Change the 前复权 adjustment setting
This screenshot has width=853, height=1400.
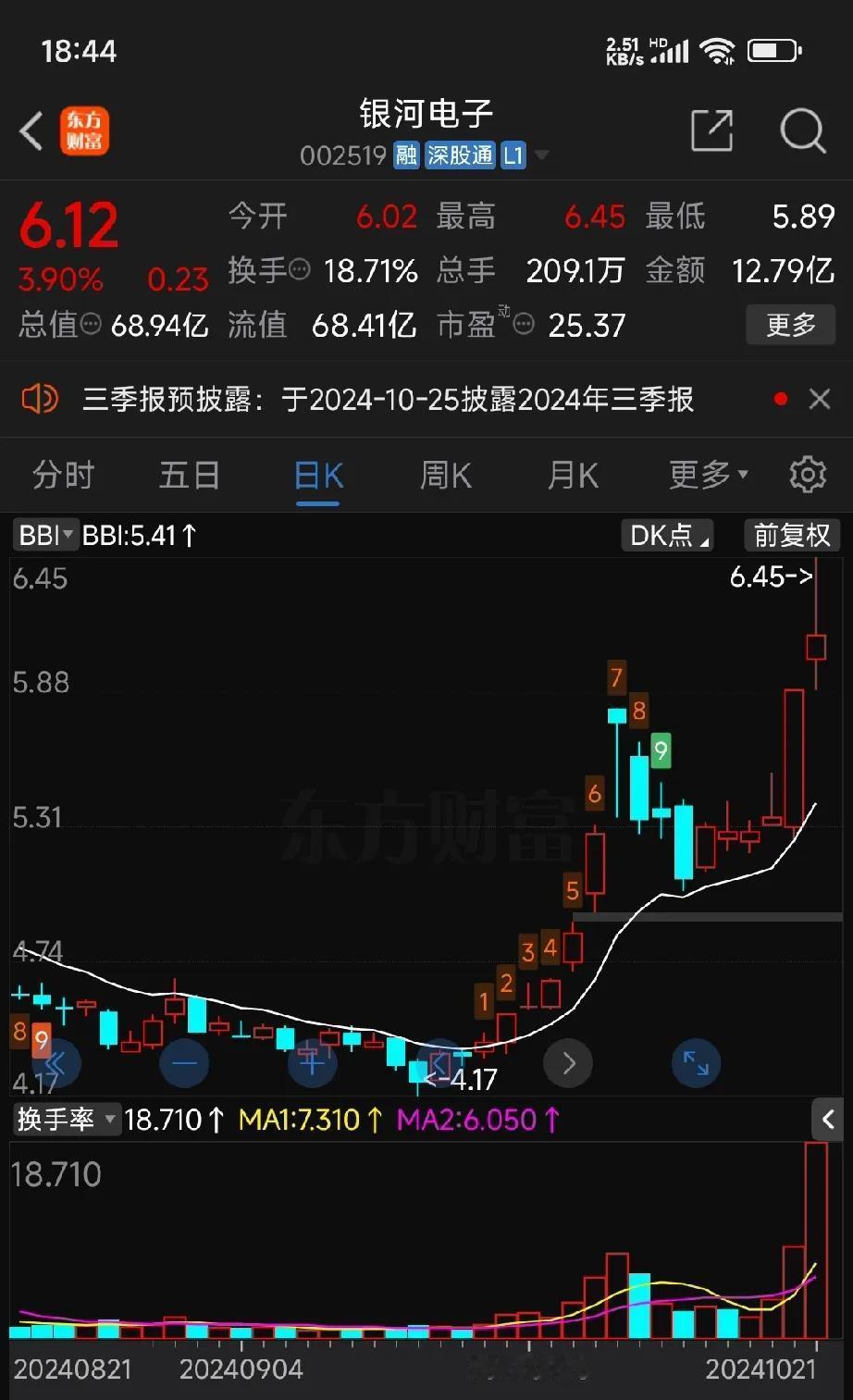[791, 535]
